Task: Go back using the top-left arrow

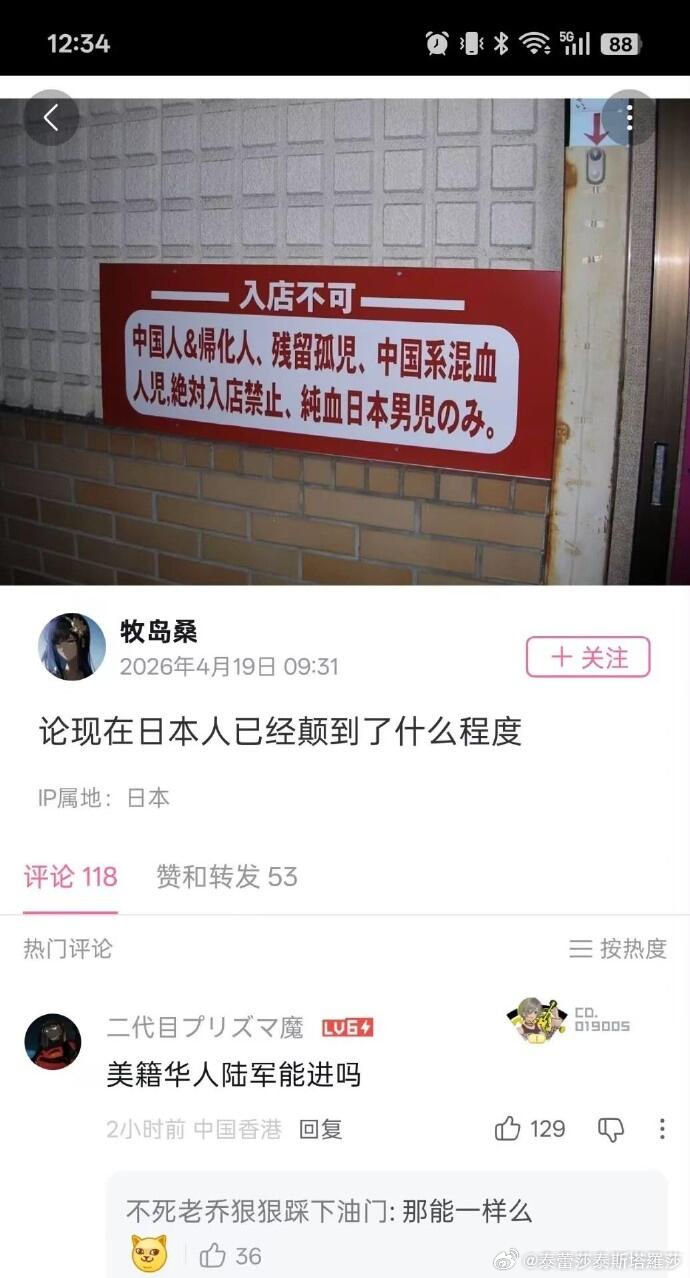Action: click(x=51, y=118)
